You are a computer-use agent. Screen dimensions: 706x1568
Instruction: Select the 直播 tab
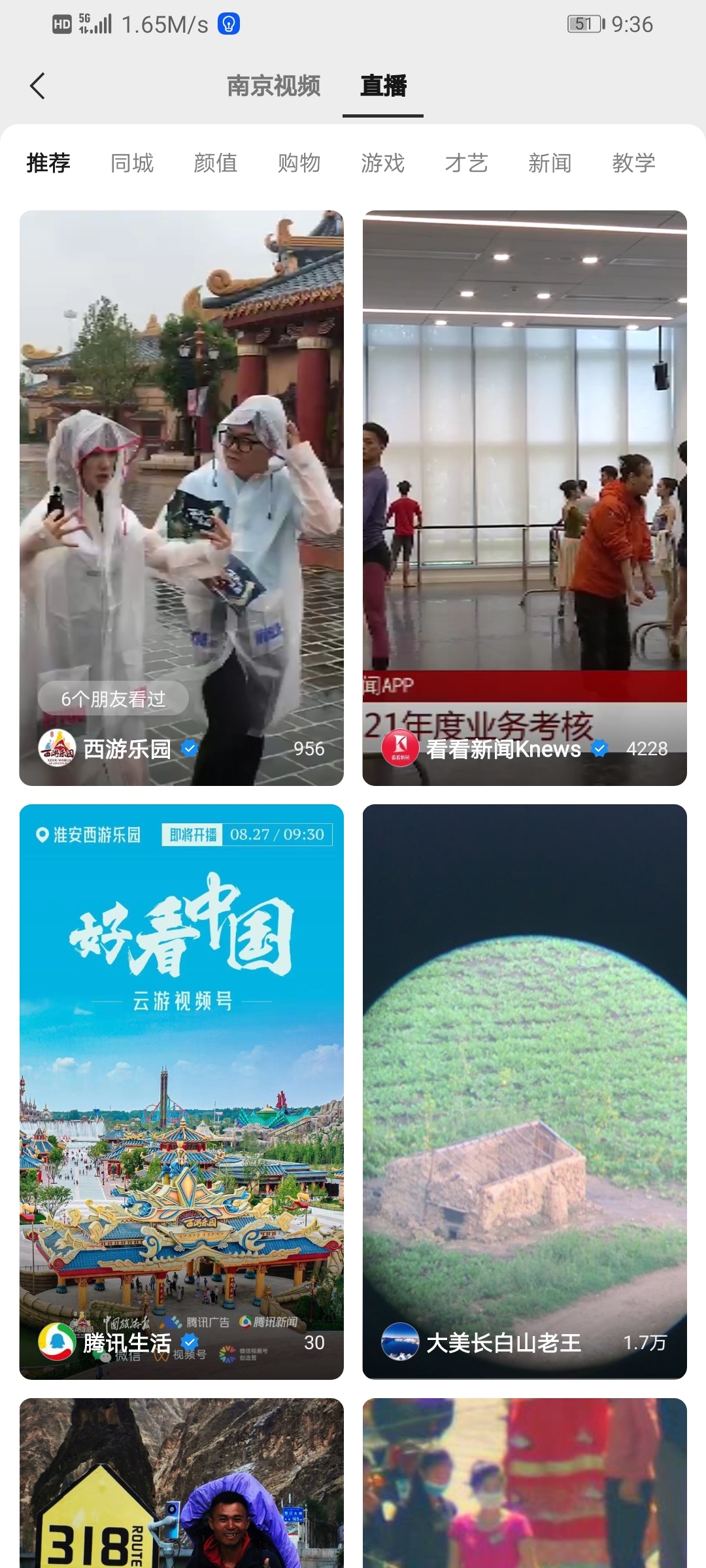[383, 86]
